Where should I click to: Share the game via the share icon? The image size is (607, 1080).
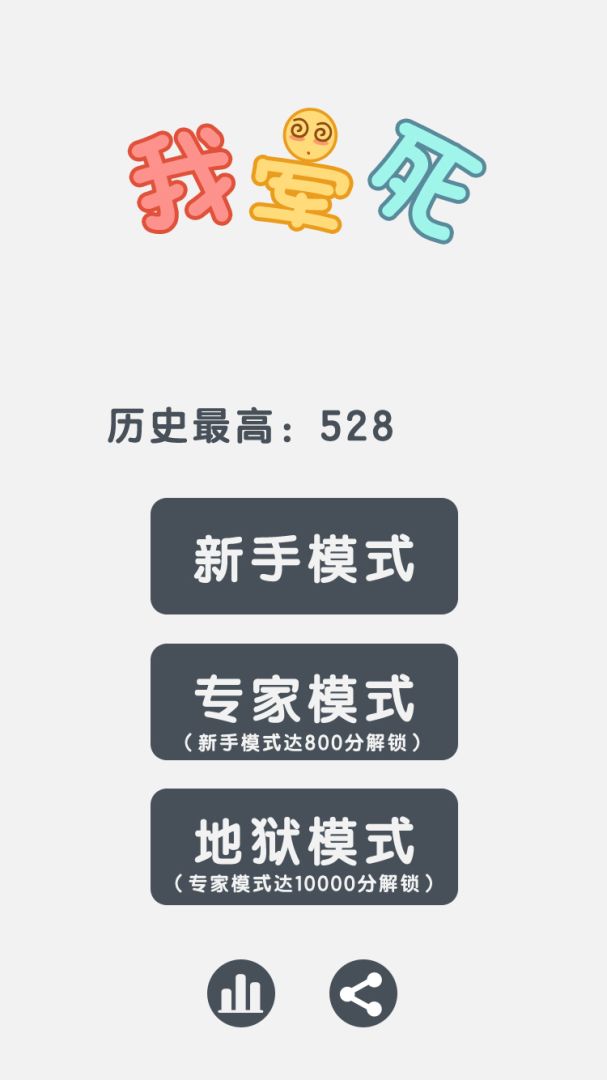tap(363, 993)
